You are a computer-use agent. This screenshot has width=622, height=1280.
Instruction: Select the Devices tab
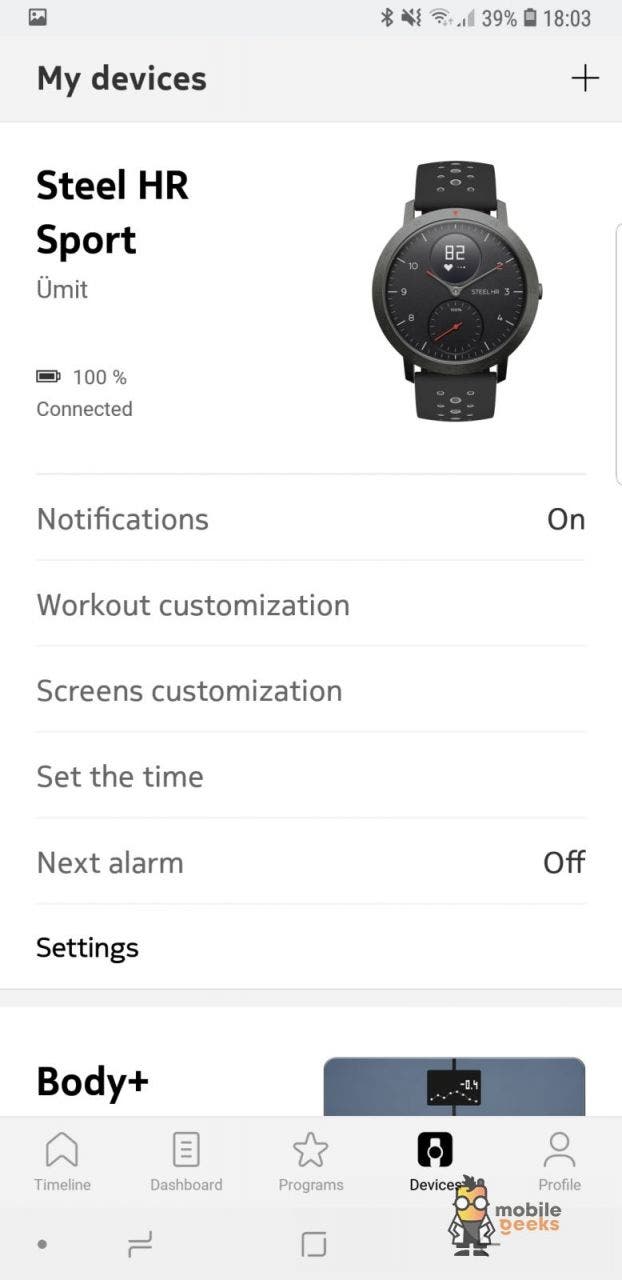coord(435,1162)
